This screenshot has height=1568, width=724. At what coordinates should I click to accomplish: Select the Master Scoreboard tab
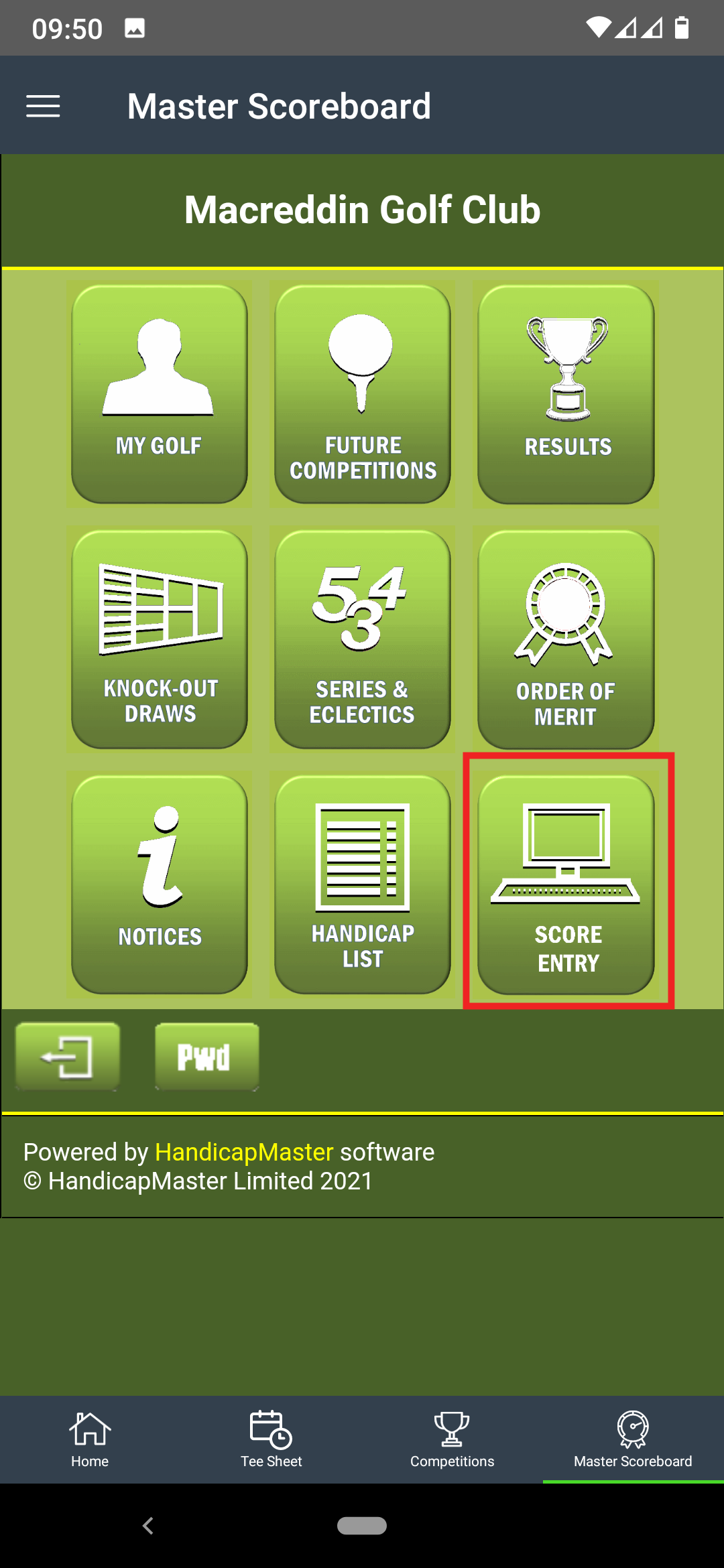point(633,1439)
